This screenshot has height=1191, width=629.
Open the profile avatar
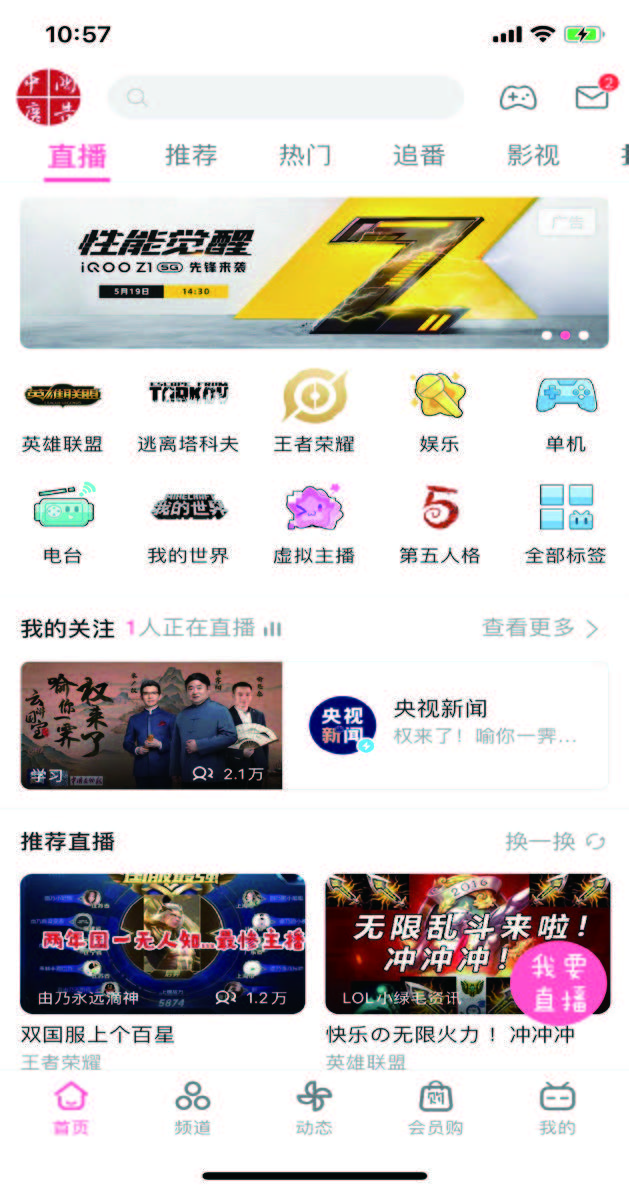49,97
